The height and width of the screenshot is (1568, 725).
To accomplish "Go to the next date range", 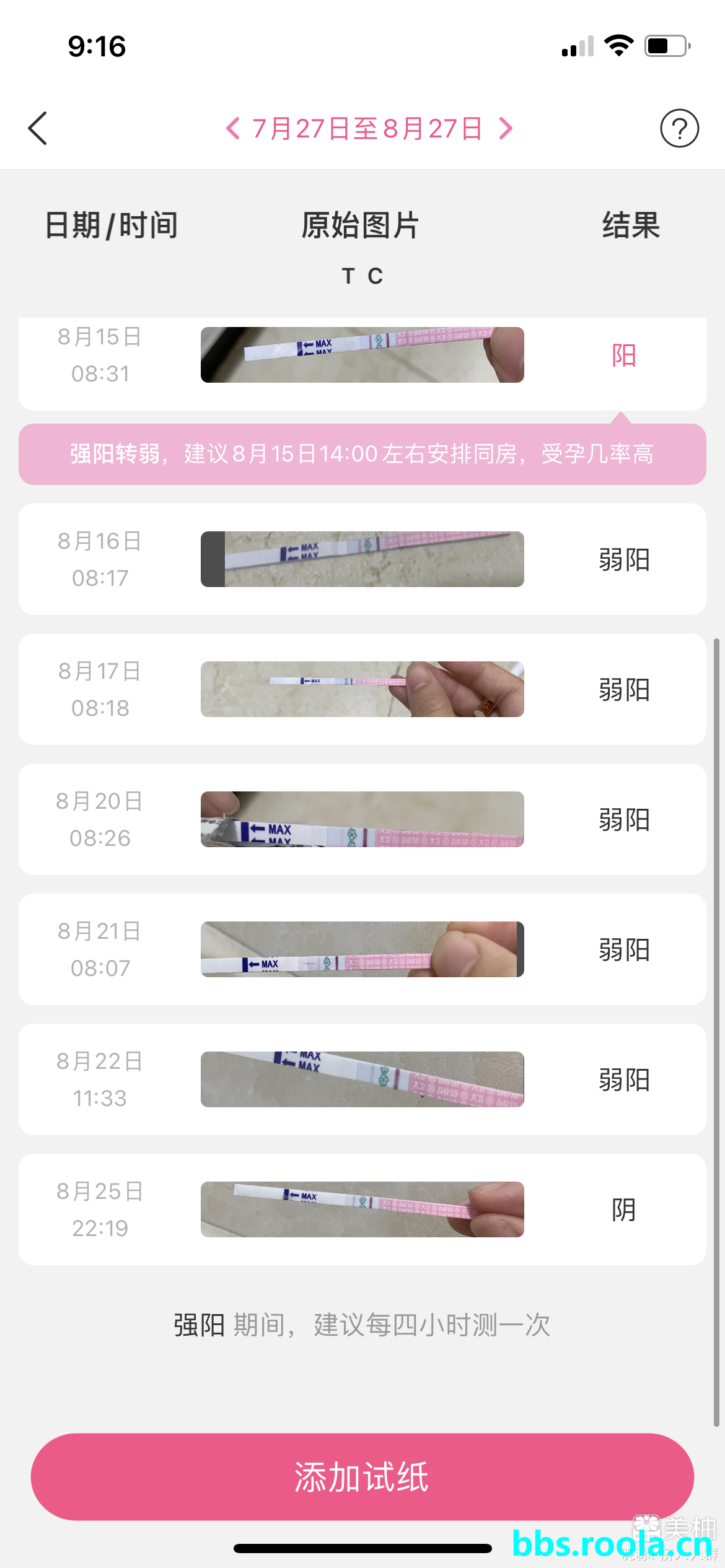I will pyautogui.click(x=506, y=128).
